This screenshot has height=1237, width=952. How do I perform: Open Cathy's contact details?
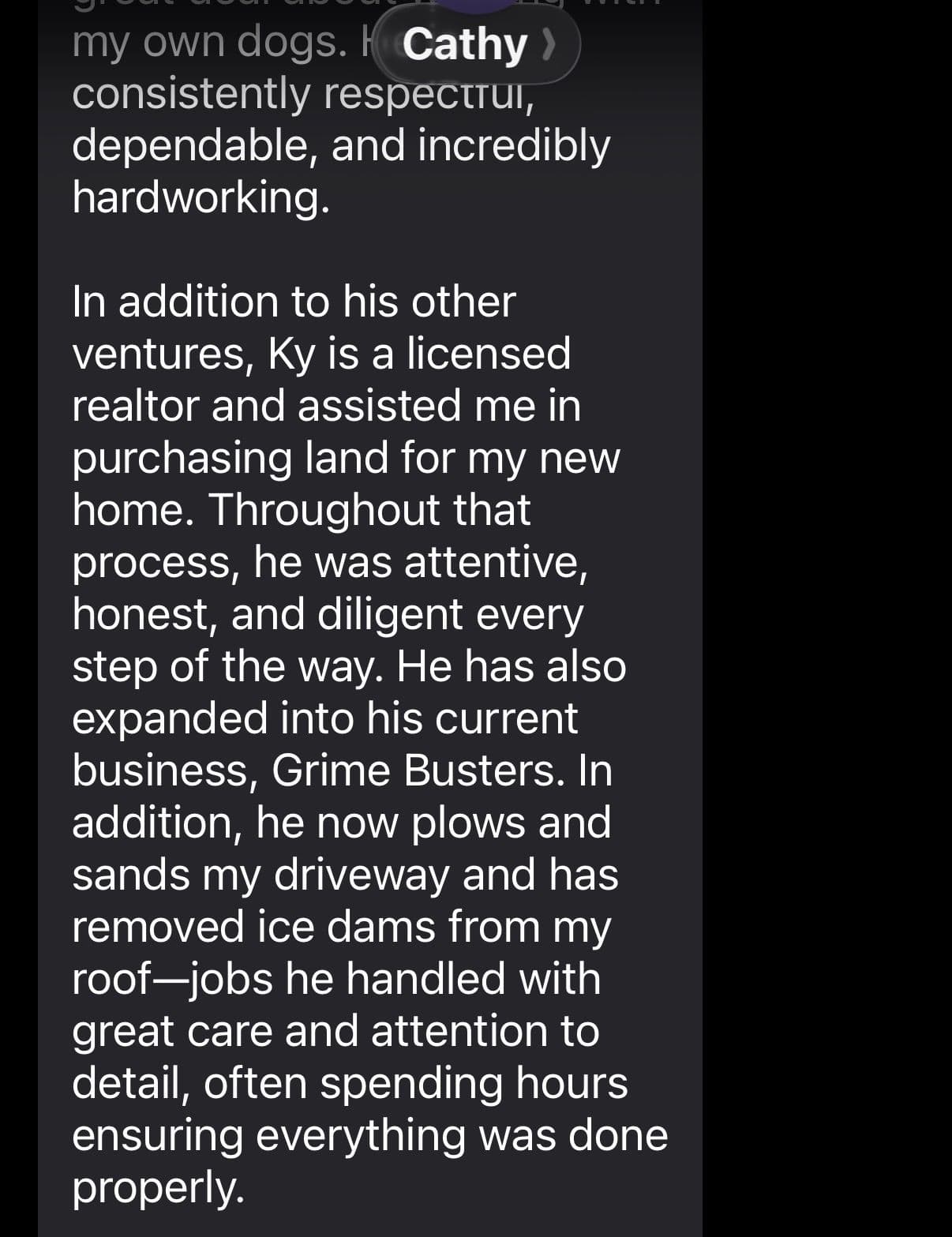tap(478, 45)
